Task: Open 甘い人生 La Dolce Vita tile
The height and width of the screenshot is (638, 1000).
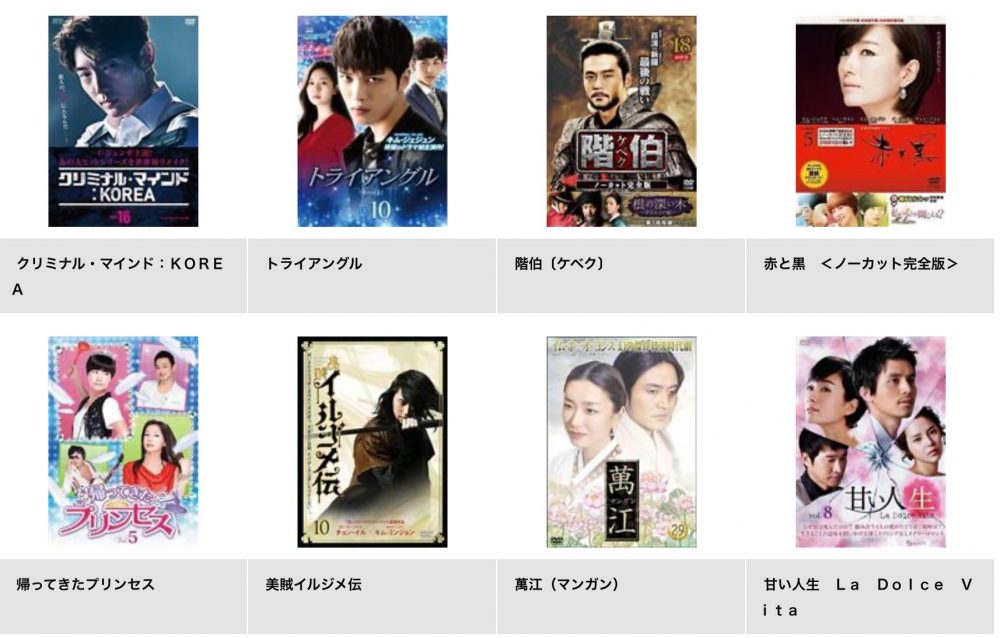Action: [870, 442]
